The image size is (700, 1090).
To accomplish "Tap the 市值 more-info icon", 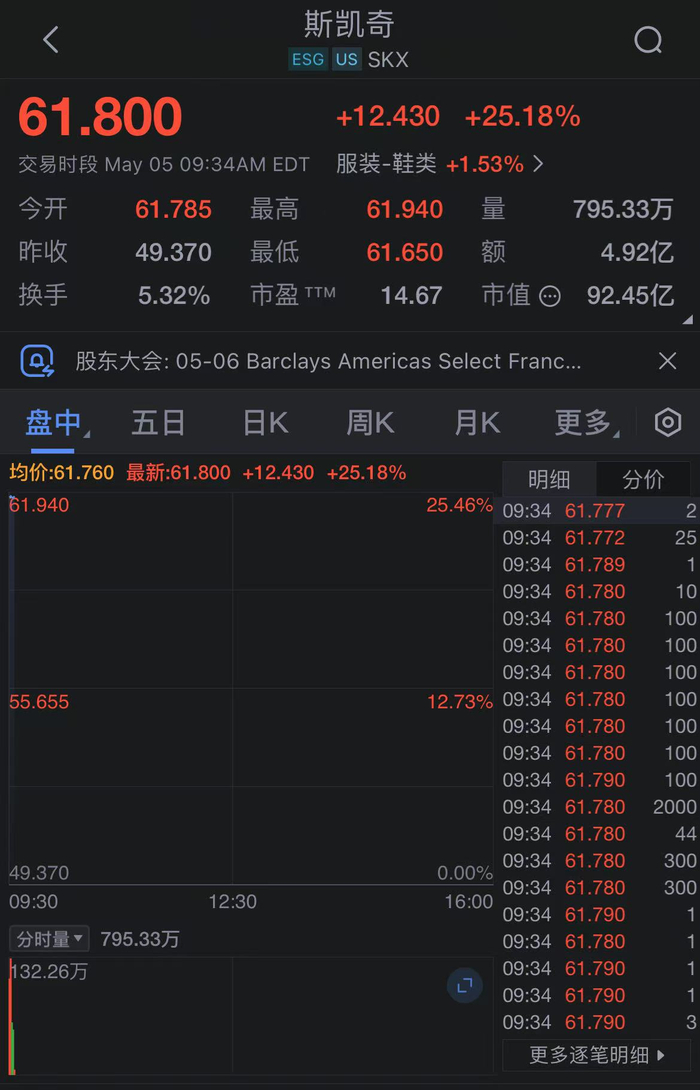I will pyautogui.click(x=550, y=296).
